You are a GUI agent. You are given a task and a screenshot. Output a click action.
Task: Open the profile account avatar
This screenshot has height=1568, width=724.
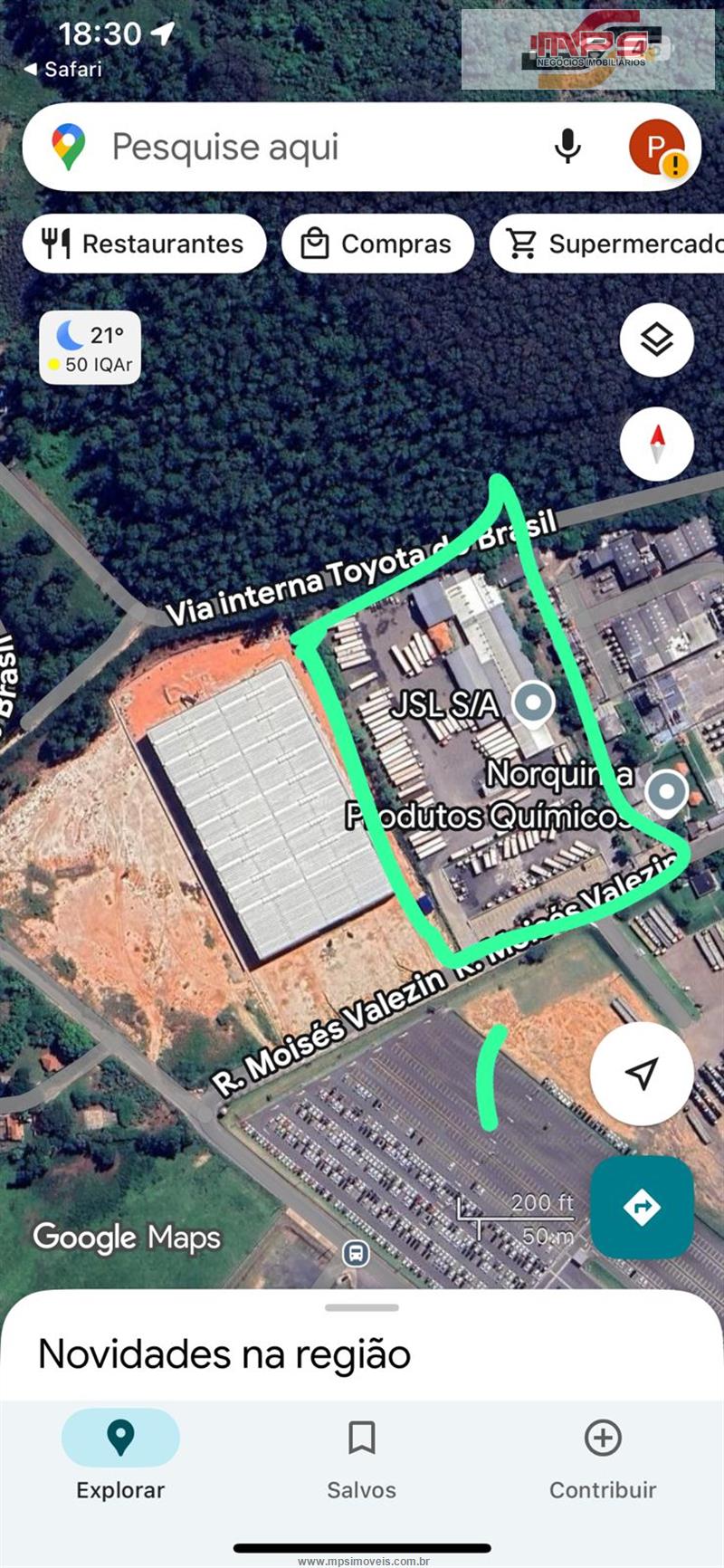tap(657, 147)
